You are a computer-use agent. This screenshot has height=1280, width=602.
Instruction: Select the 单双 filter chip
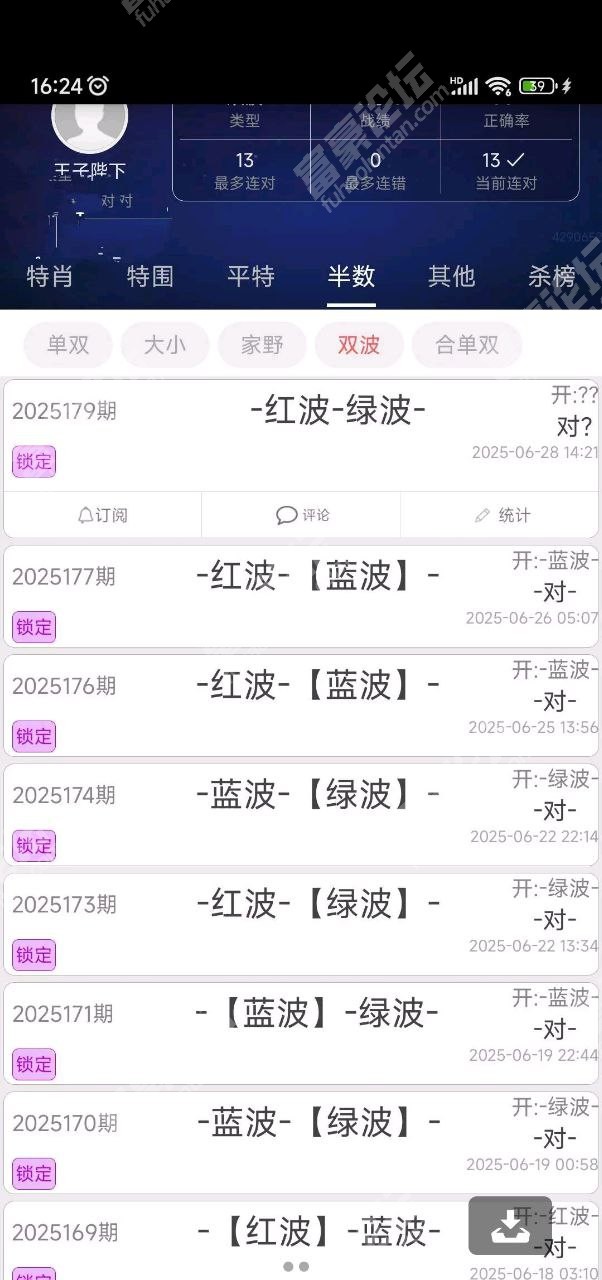coord(68,345)
